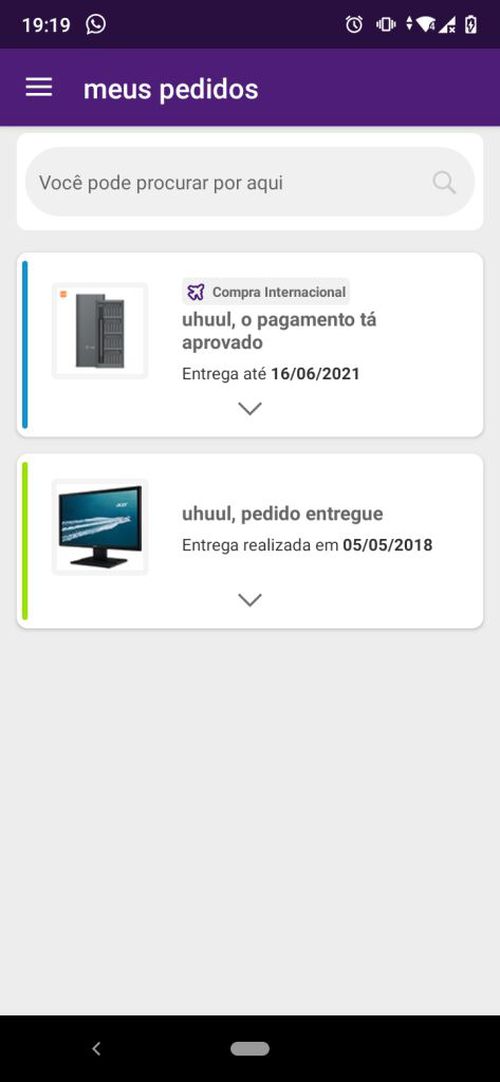Open the Acer monitor product thumbnail

(100, 527)
